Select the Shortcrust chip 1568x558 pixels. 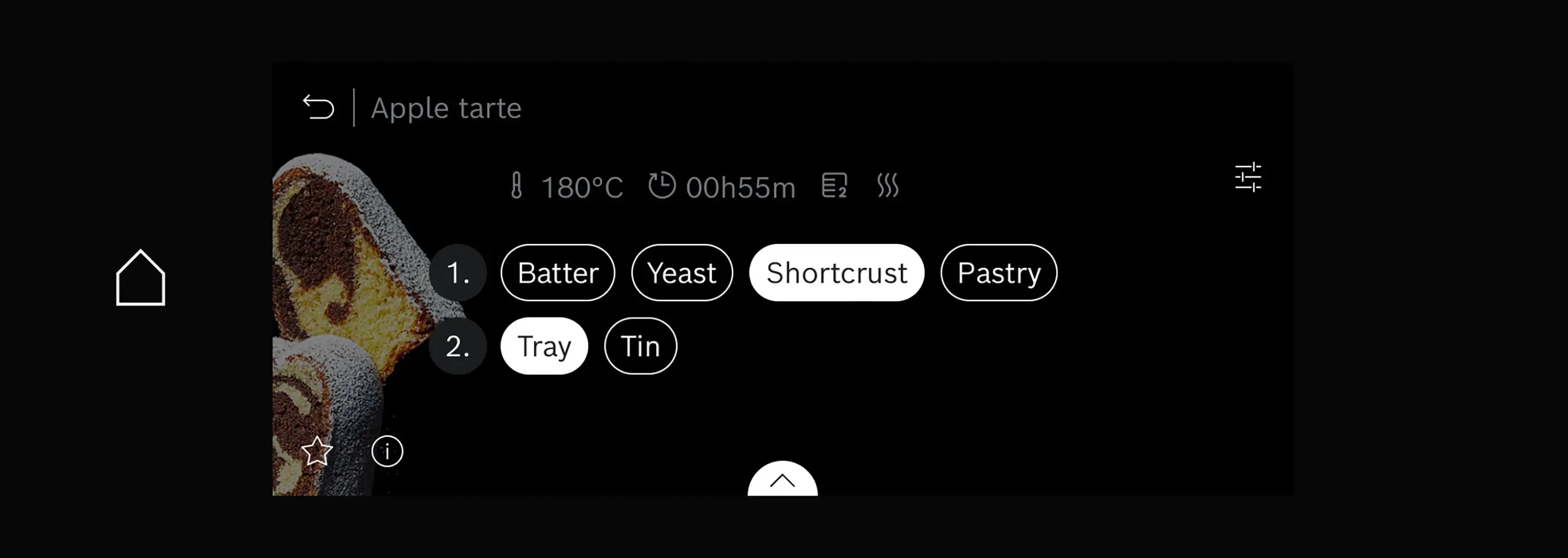click(x=836, y=273)
